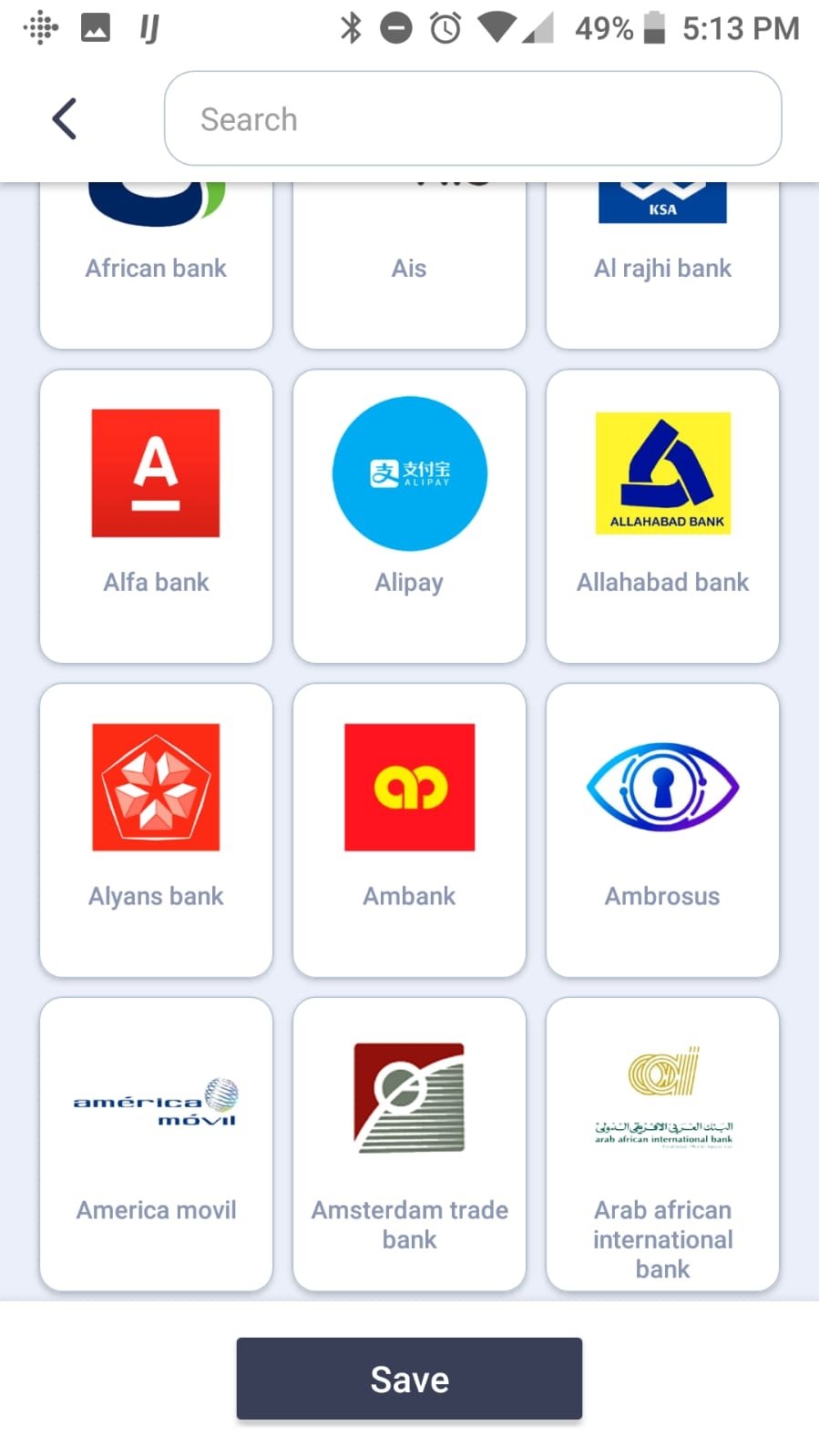Viewport: 819px width, 1456px height.
Task: Choose the Ais card
Action: pos(409,264)
